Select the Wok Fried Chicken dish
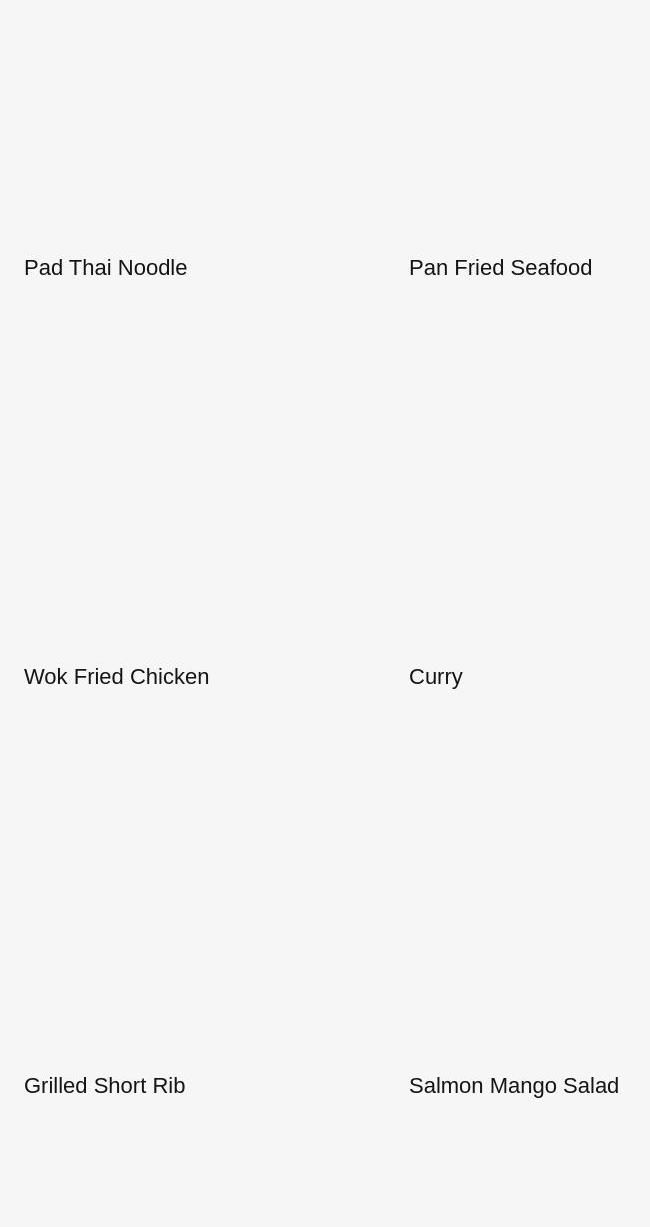 tap(116, 676)
